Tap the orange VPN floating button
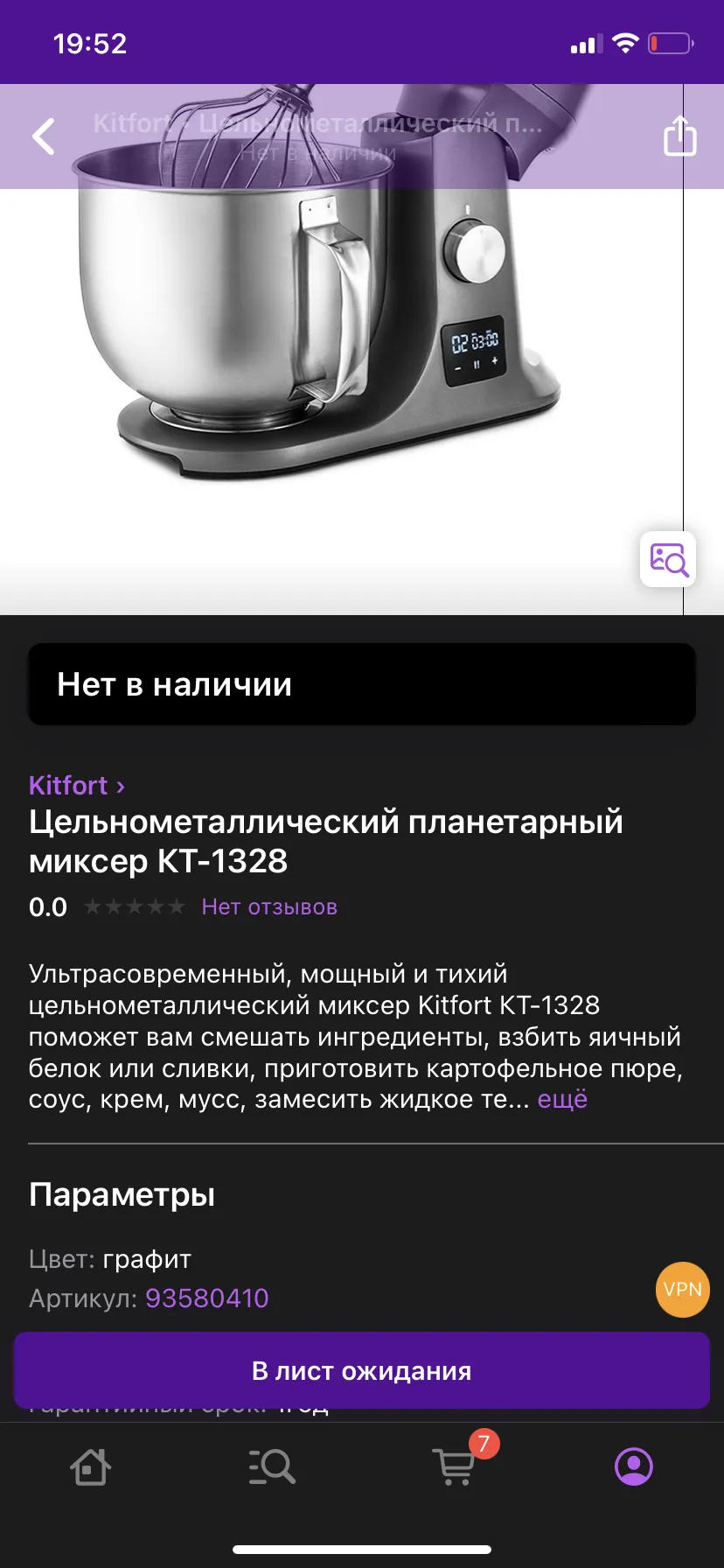Screen dimensions: 724x1568 [x=683, y=1290]
